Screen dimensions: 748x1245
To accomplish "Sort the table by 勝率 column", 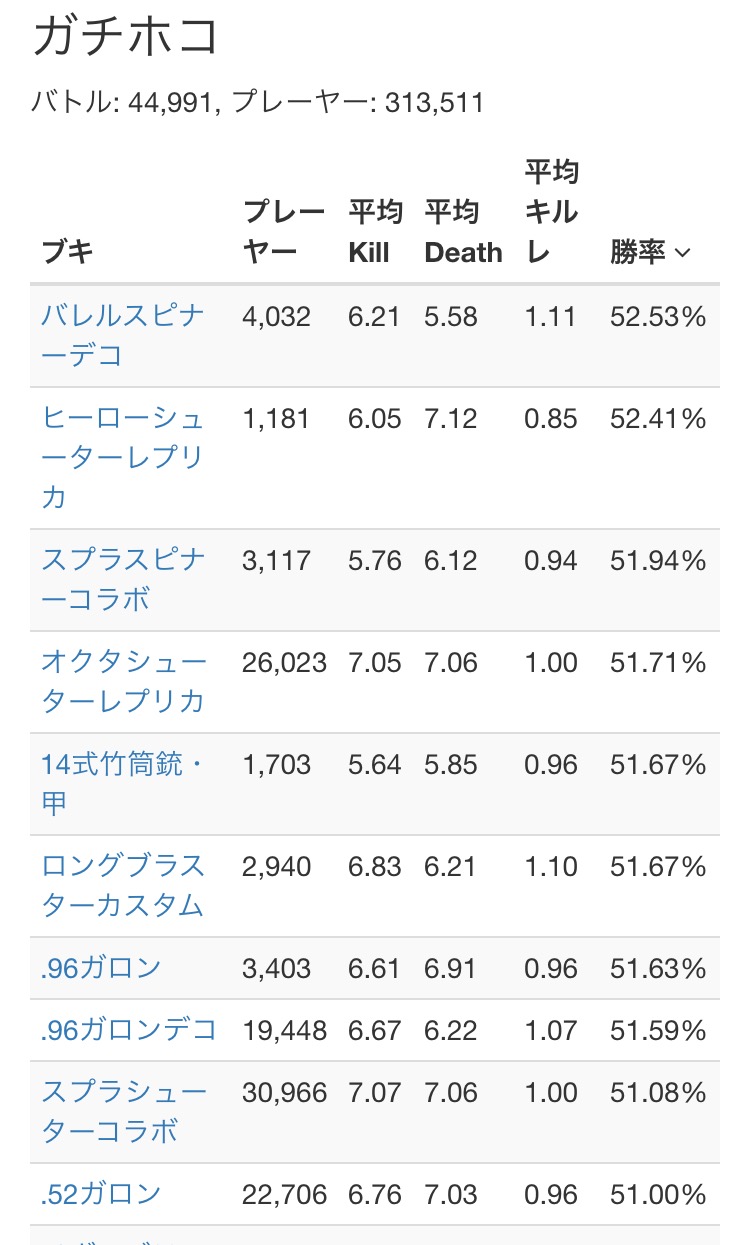I will pos(650,253).
